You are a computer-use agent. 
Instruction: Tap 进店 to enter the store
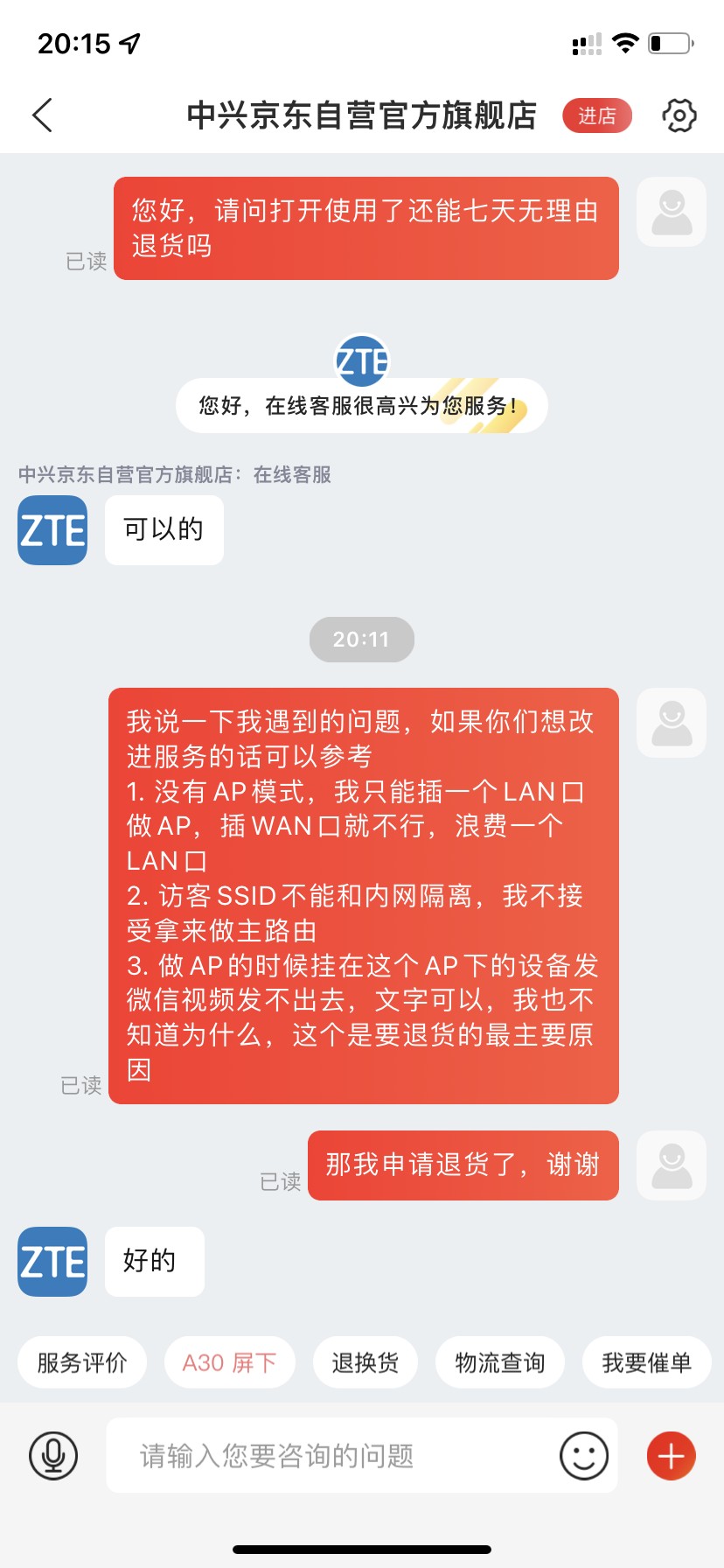point(596,115)
